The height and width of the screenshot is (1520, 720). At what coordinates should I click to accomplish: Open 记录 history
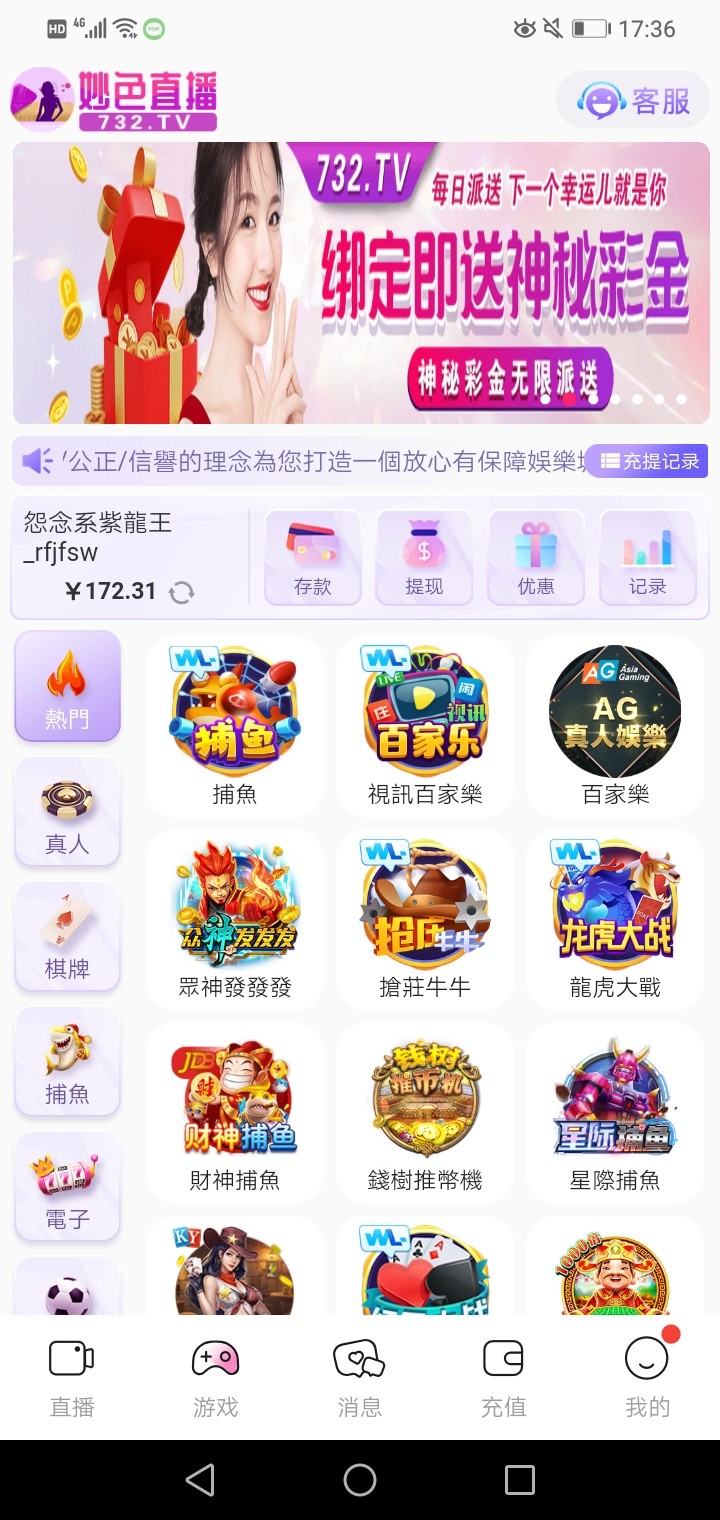click(647, 558)
